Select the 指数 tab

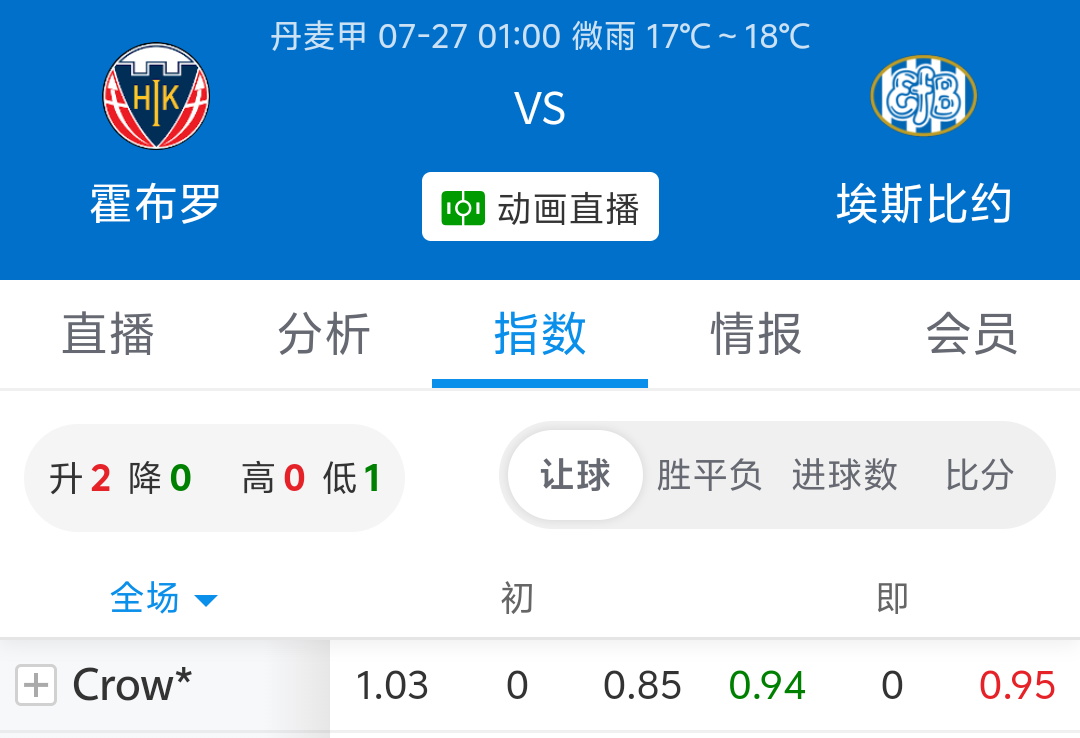(x=540, y=334)
